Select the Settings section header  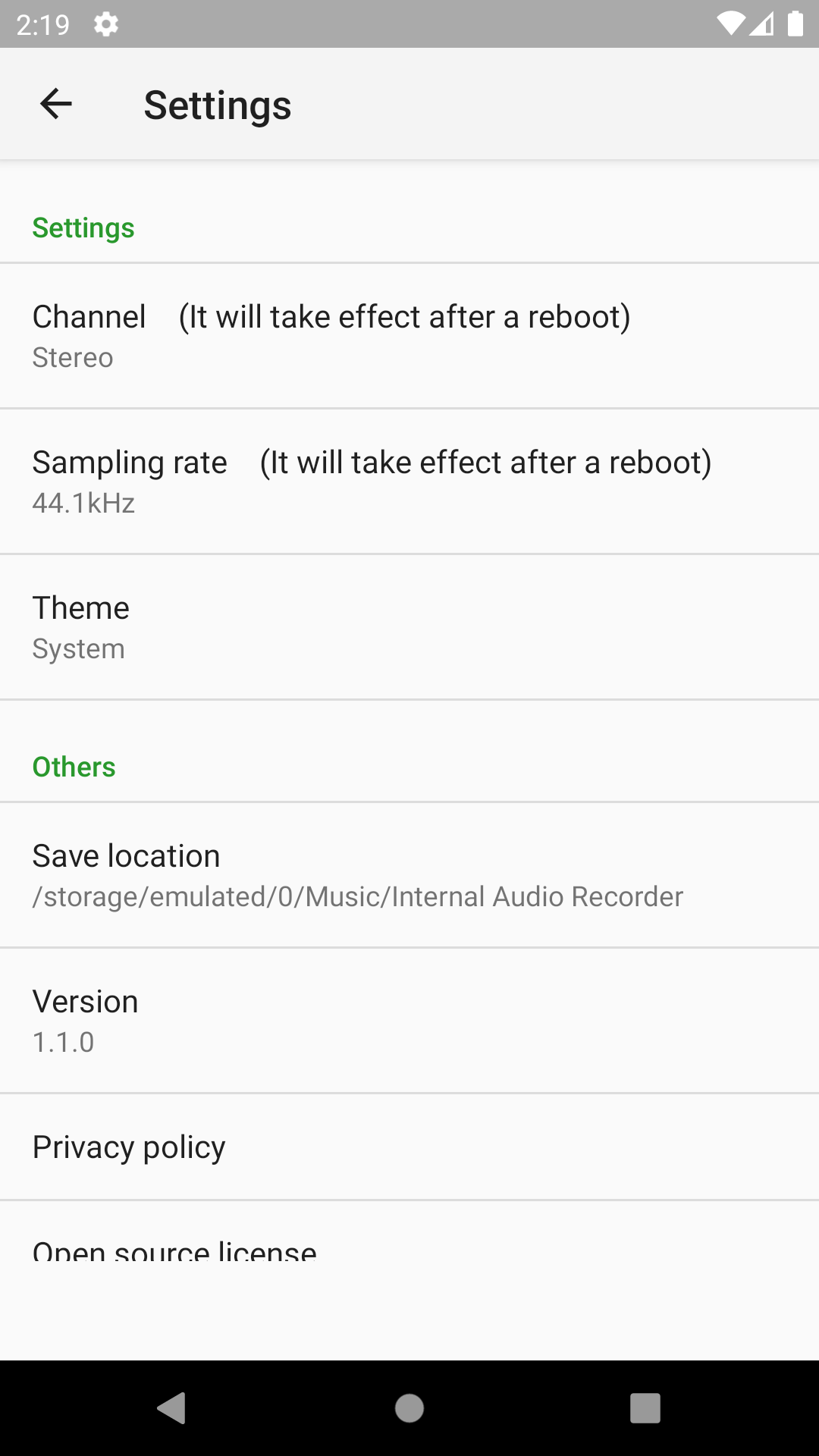point(83,227)
